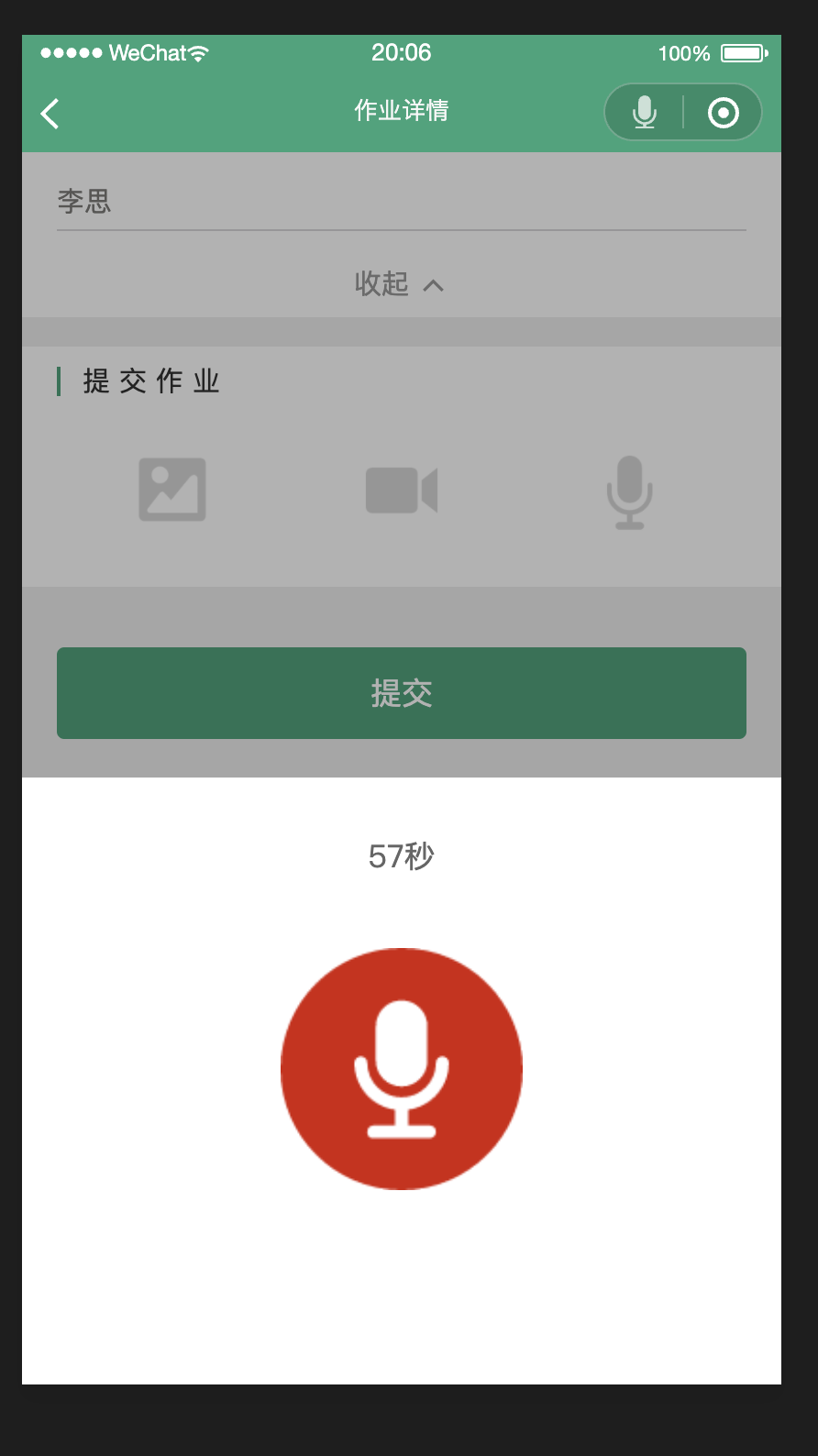The image size is (818, 1456).
Task: Collapse the section with 收起
Action: point(400,284)
